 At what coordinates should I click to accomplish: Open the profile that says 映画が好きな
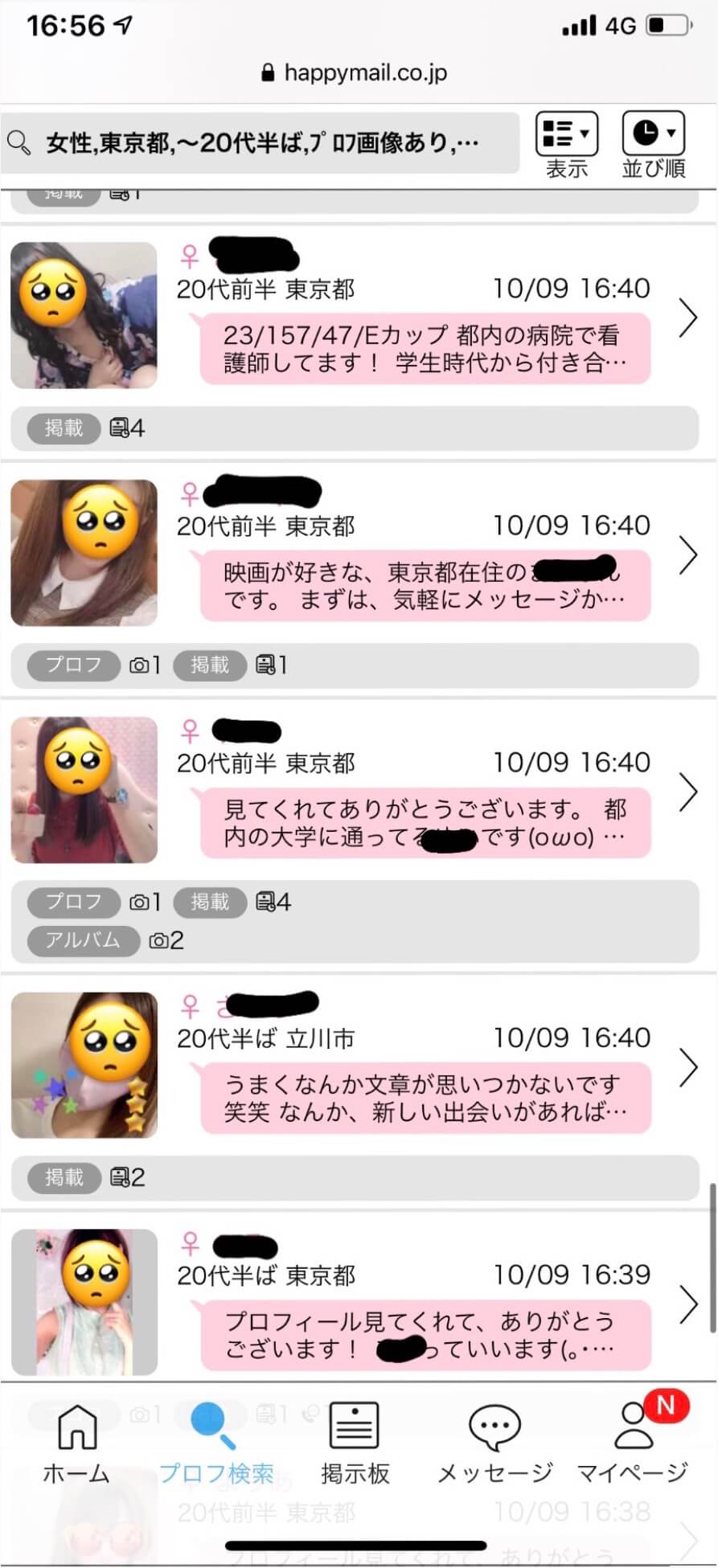[425, 586]
